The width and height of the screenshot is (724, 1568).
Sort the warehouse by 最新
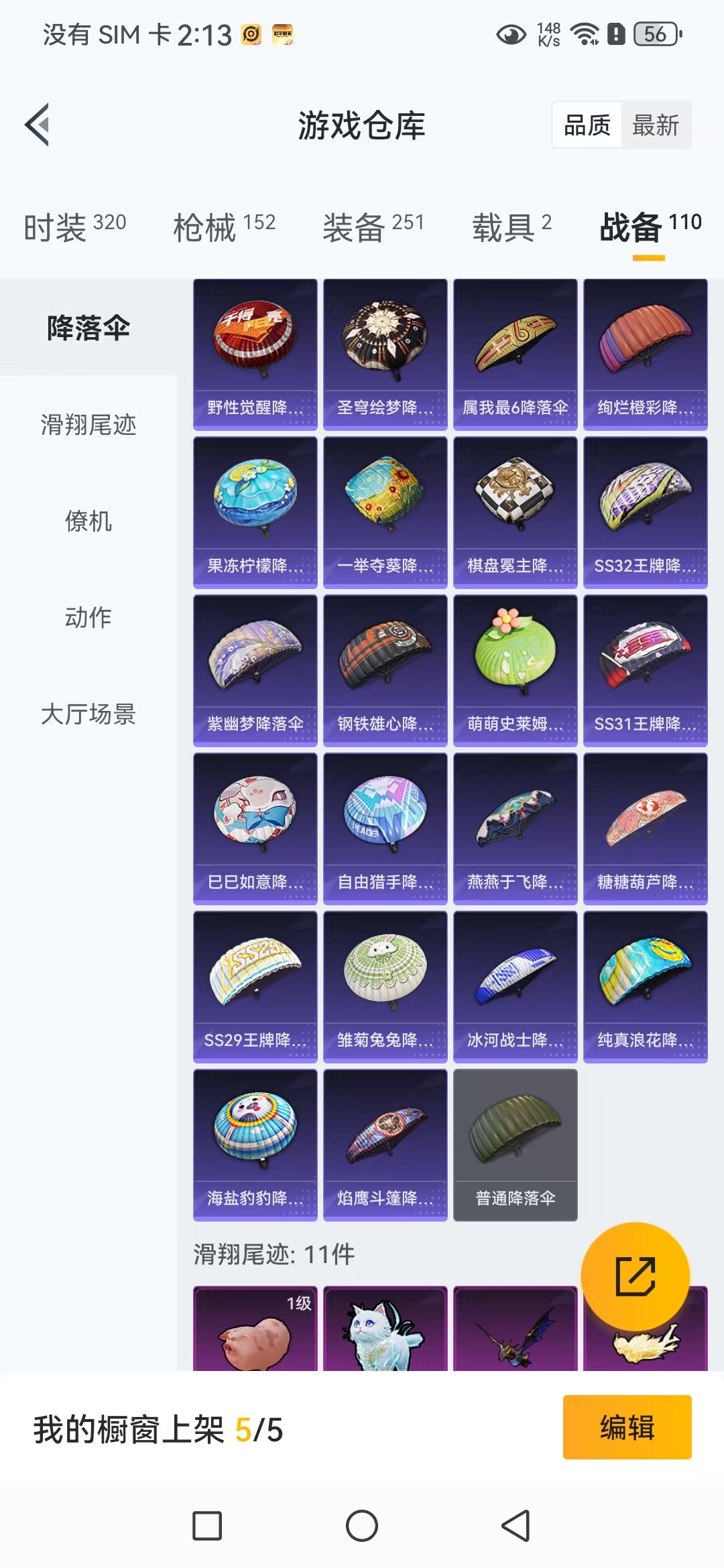coord(655,125)
